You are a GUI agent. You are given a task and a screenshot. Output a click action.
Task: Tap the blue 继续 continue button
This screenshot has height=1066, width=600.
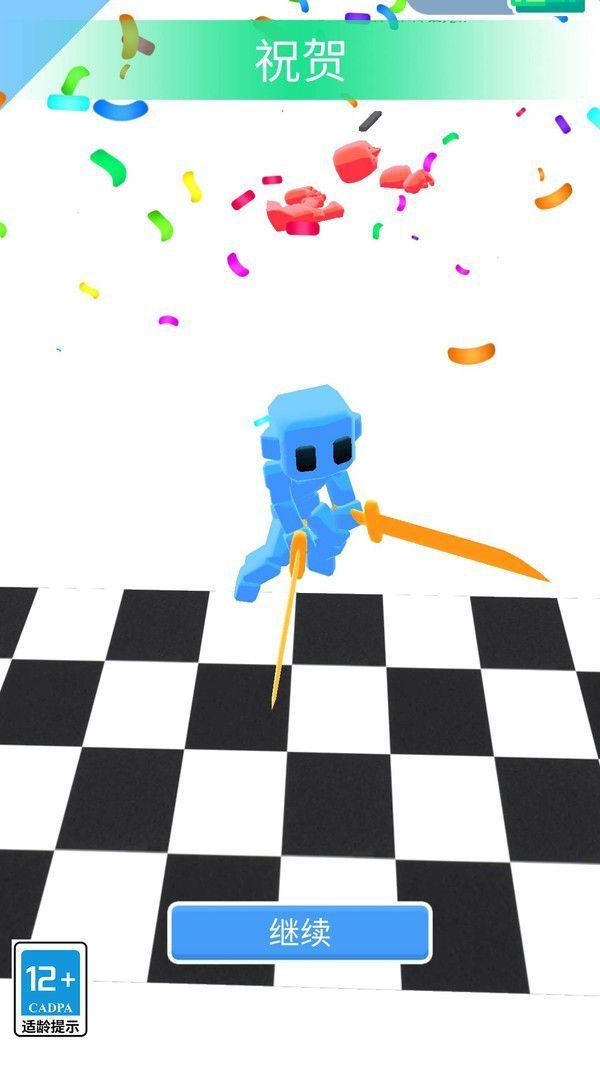pyautogui.click(x=300, y=932)
